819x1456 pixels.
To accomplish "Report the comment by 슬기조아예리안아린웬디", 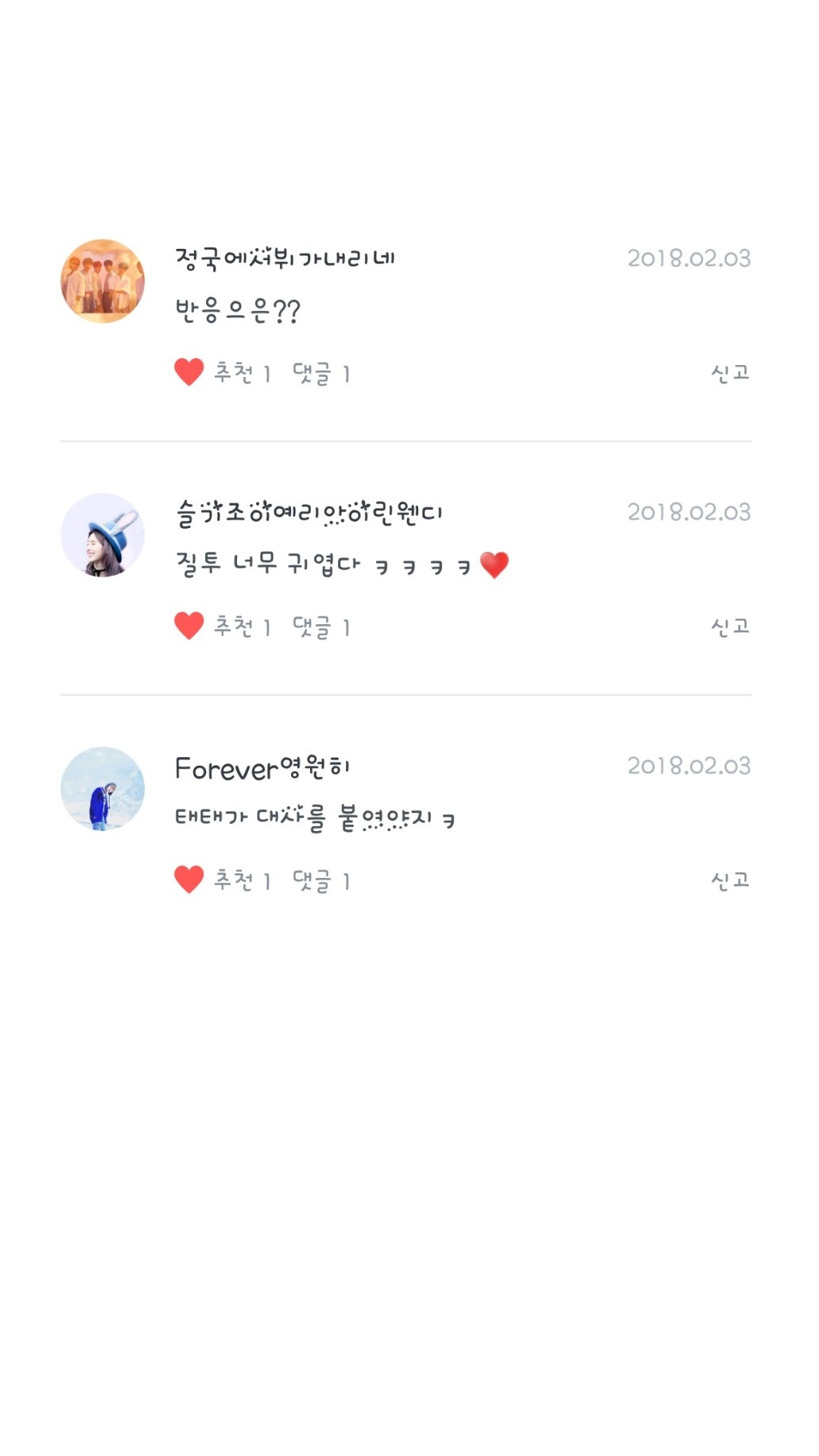I will point(729,626).
